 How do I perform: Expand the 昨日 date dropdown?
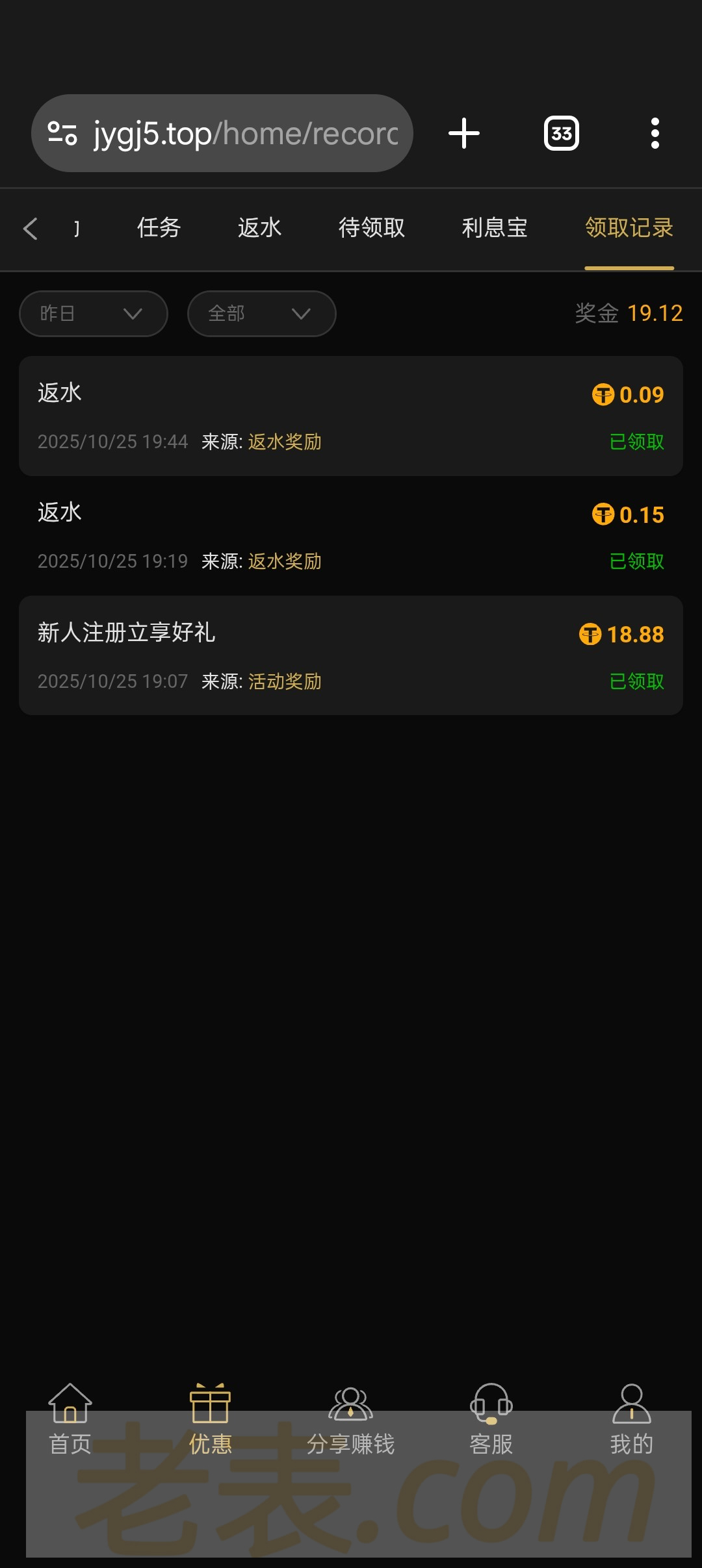(94, 314)
